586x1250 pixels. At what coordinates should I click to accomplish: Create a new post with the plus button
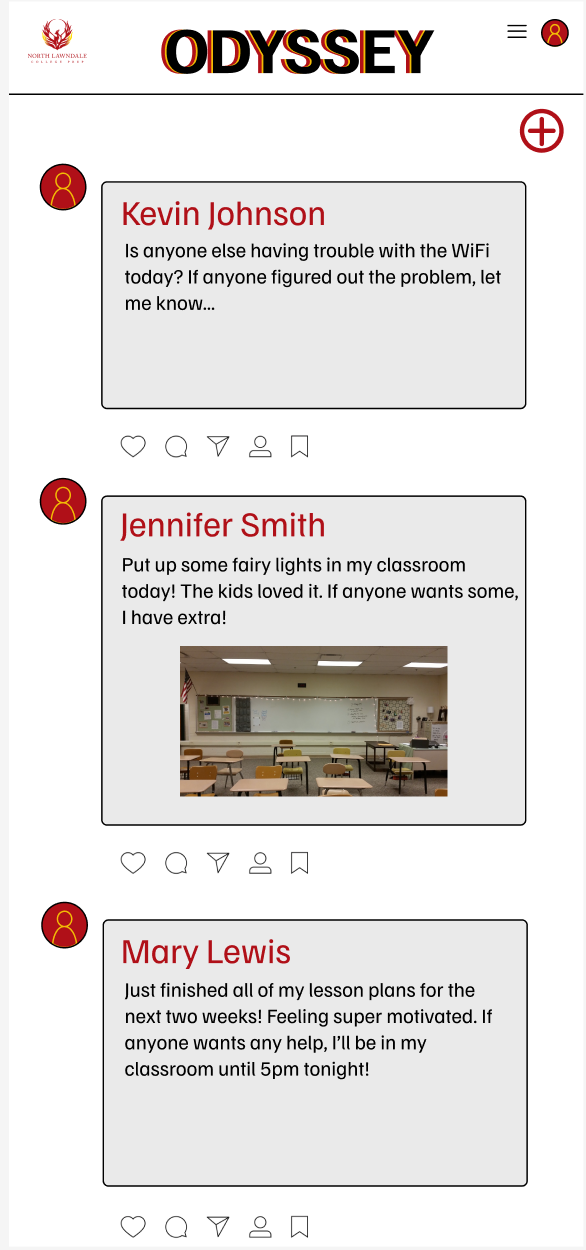[542, 131]
